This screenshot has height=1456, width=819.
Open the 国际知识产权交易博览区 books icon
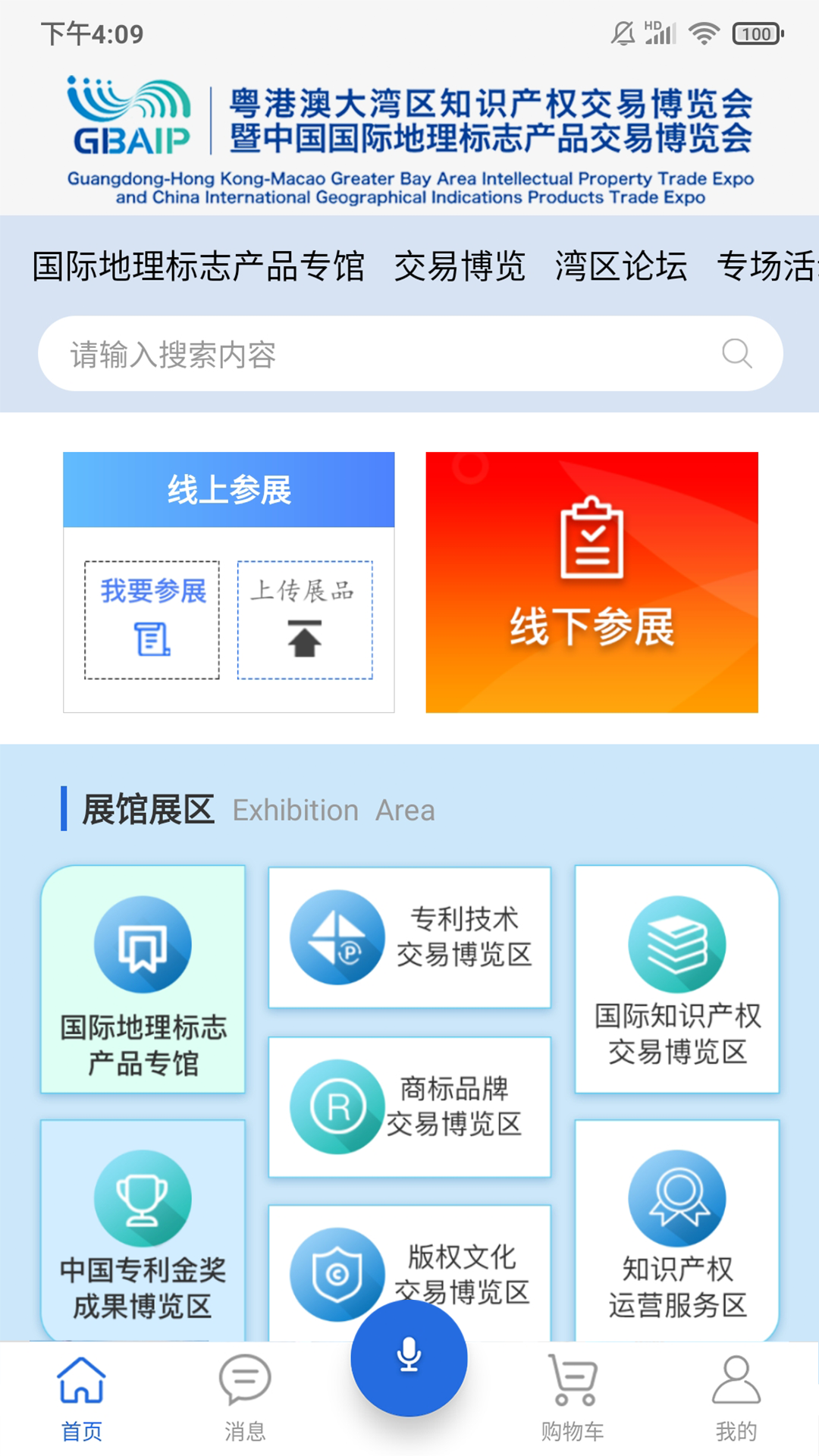[677, 943]
